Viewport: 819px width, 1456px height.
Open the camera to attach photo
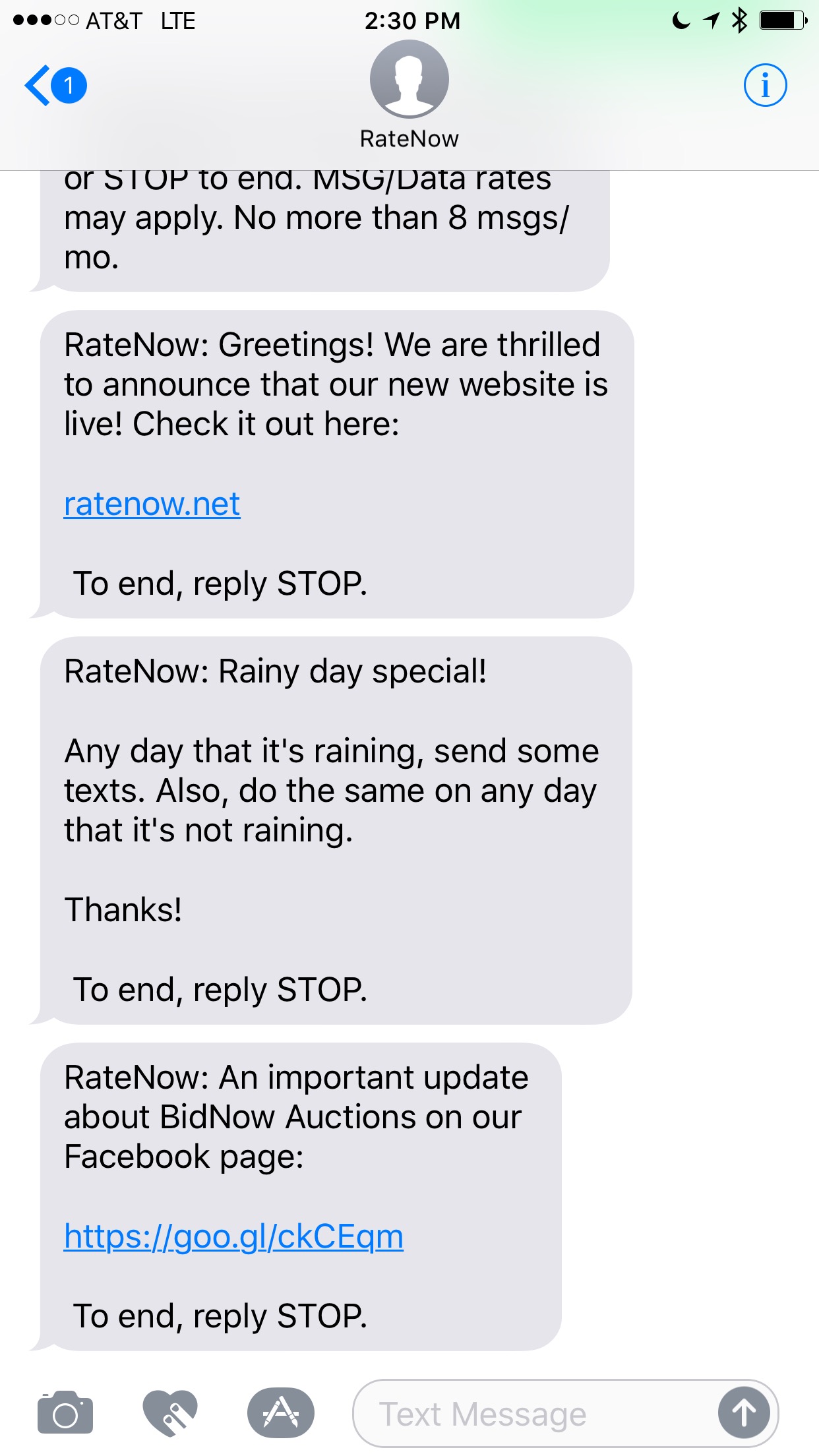(x=65, y=1412)
